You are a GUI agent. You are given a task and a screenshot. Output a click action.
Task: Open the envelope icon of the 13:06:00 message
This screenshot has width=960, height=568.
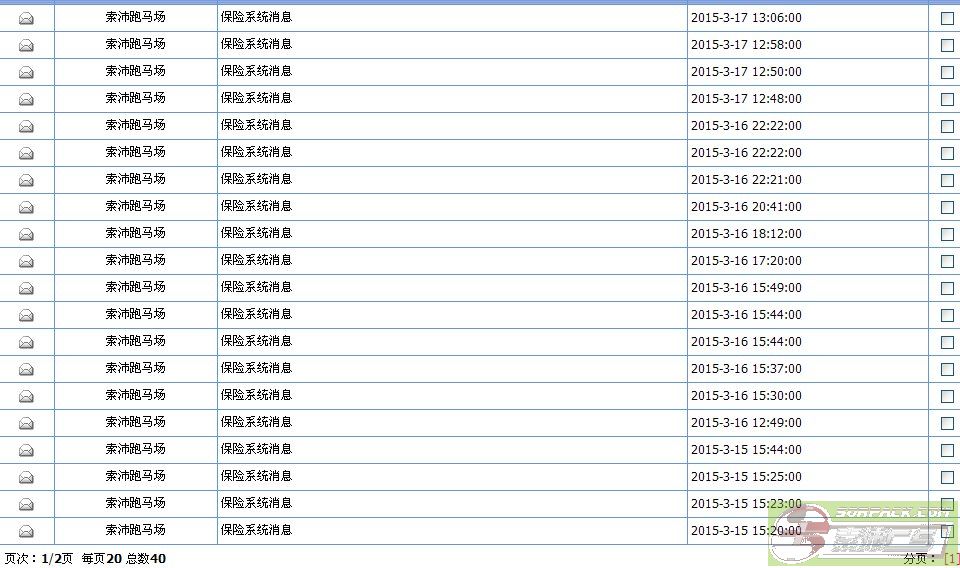[x=26, y=18]
